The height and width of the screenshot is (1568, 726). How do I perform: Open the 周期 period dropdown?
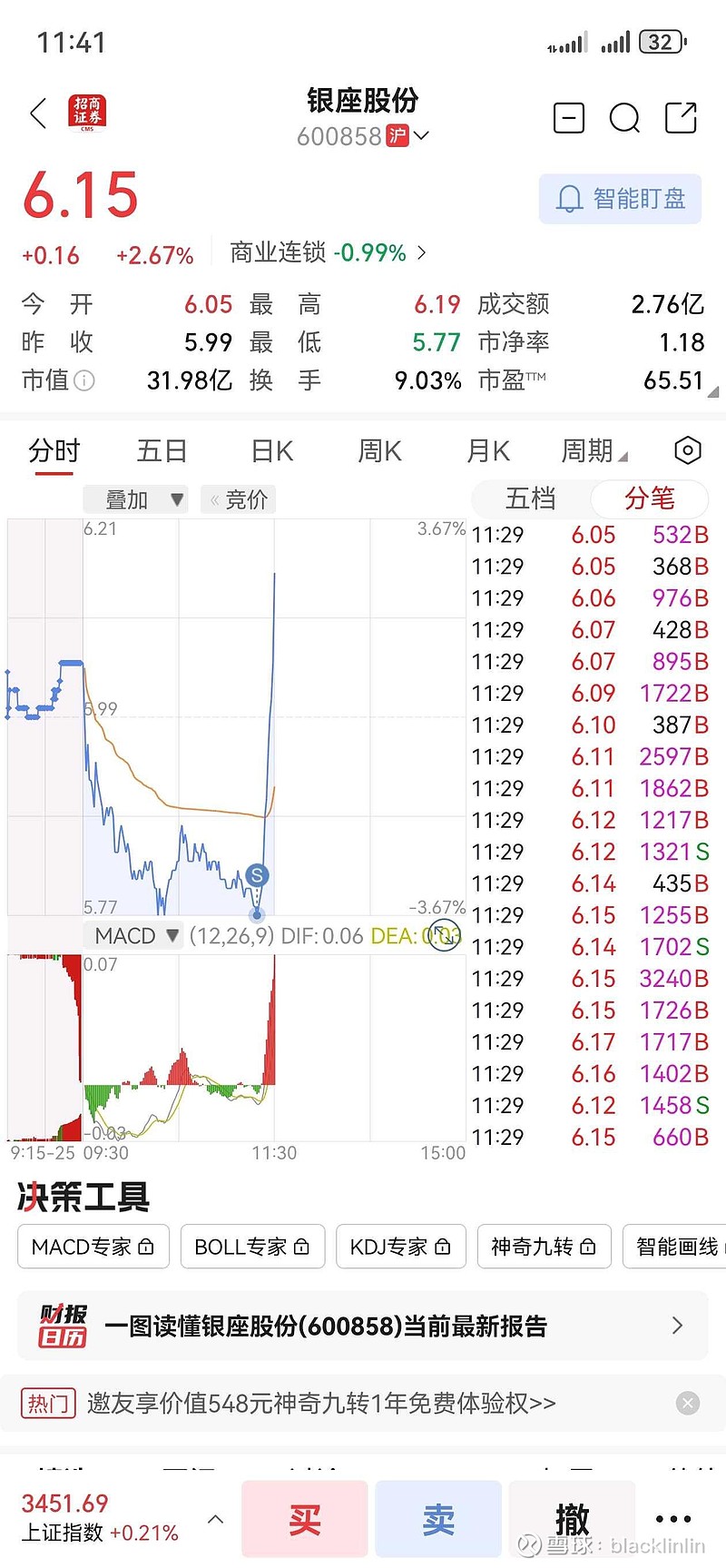594,450
